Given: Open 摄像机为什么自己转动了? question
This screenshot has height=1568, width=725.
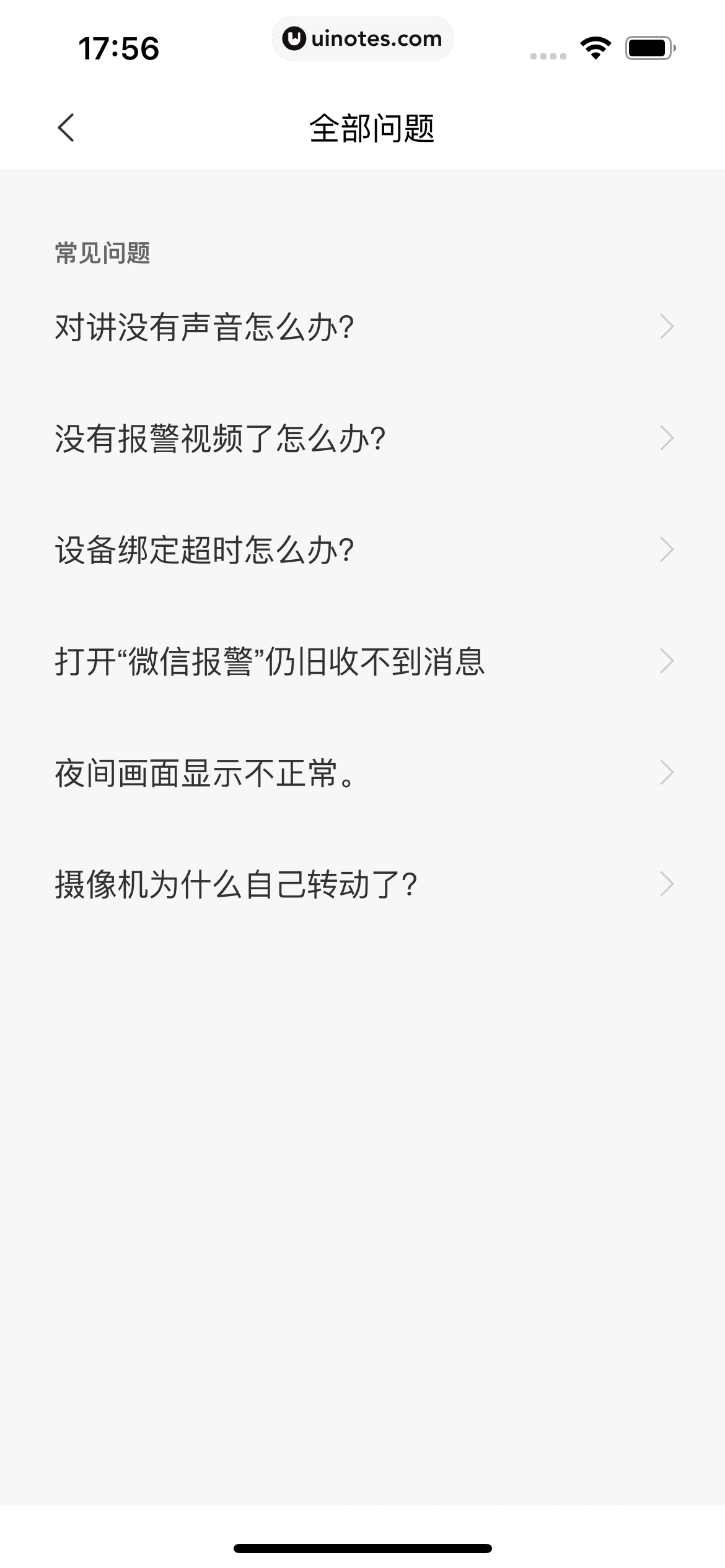Looking at the screenshot, I should [x=362, y=884].
